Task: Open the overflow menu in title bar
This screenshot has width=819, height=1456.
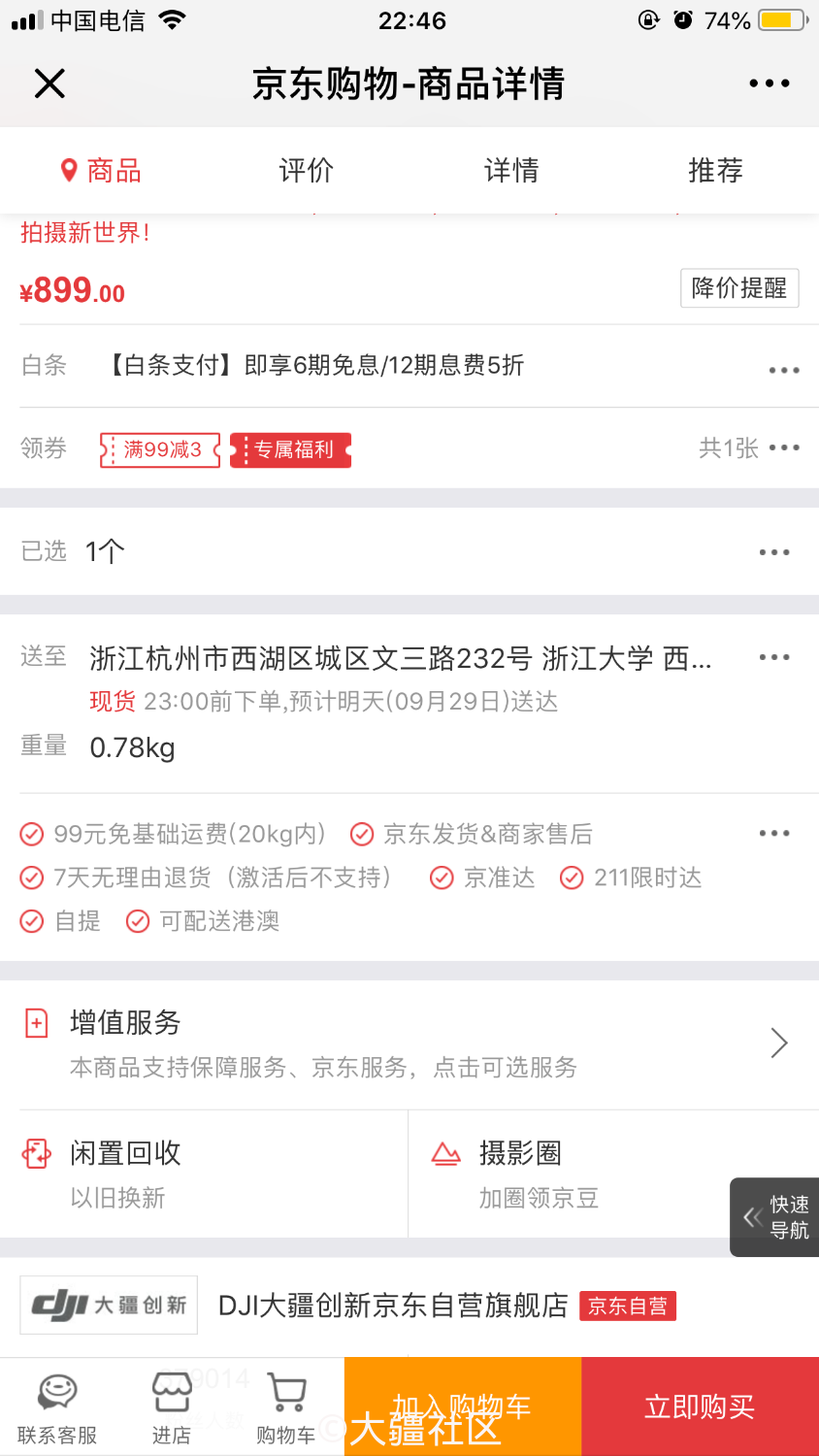Action: point(770,83)
